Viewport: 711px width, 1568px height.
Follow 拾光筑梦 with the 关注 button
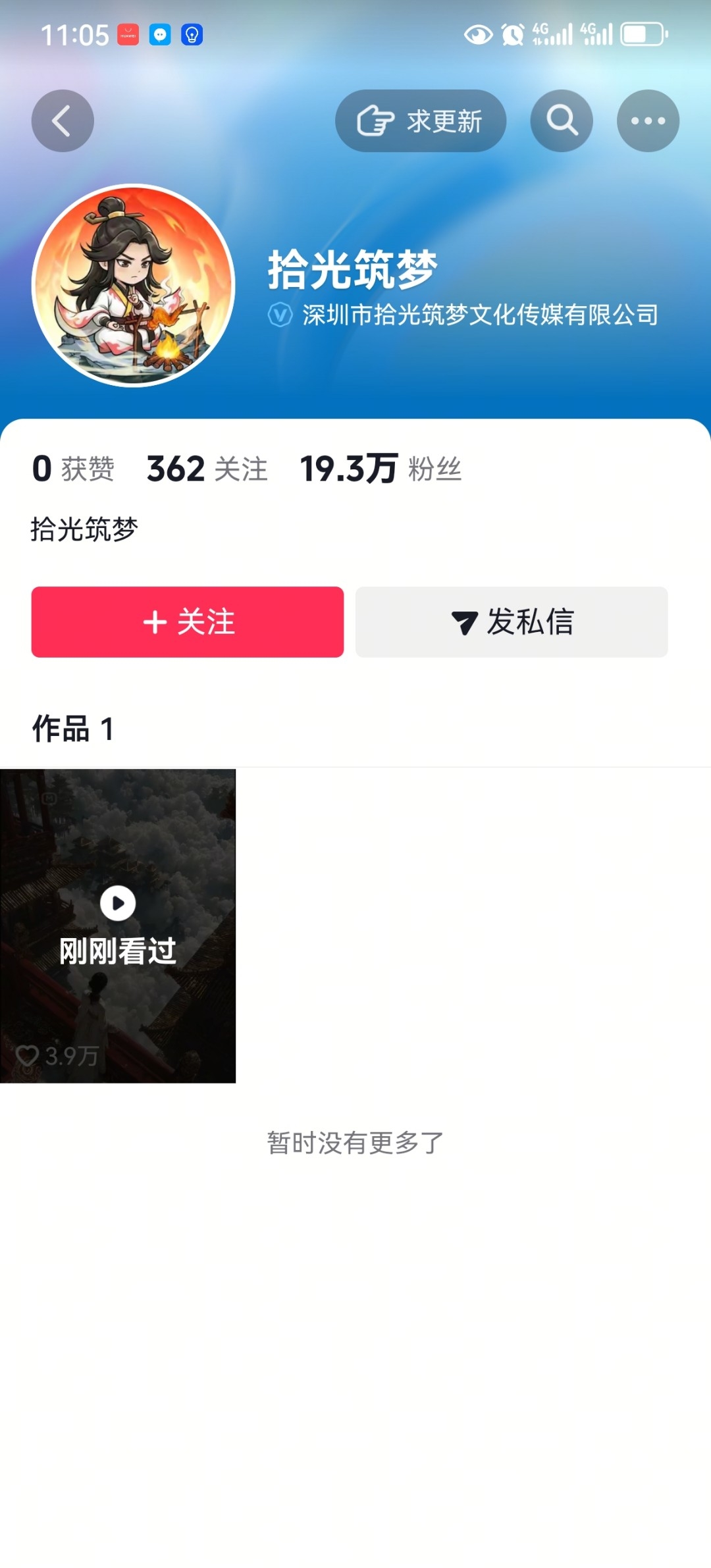point(188,622)
